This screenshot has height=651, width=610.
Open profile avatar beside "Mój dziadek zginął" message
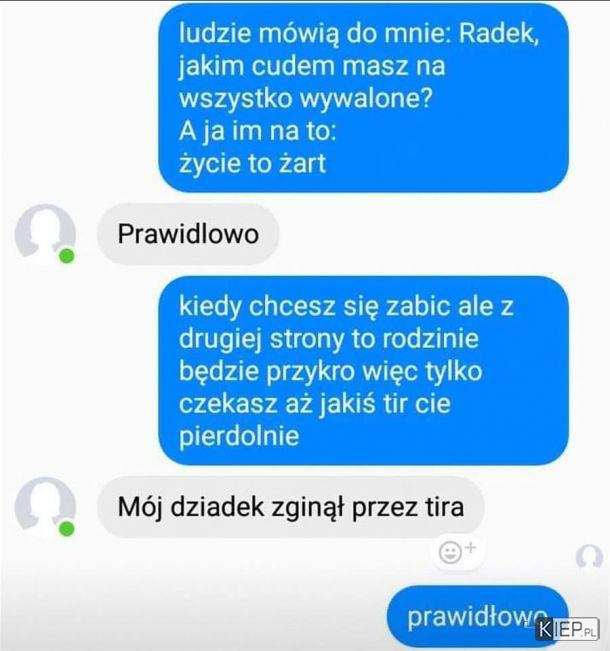46,508
